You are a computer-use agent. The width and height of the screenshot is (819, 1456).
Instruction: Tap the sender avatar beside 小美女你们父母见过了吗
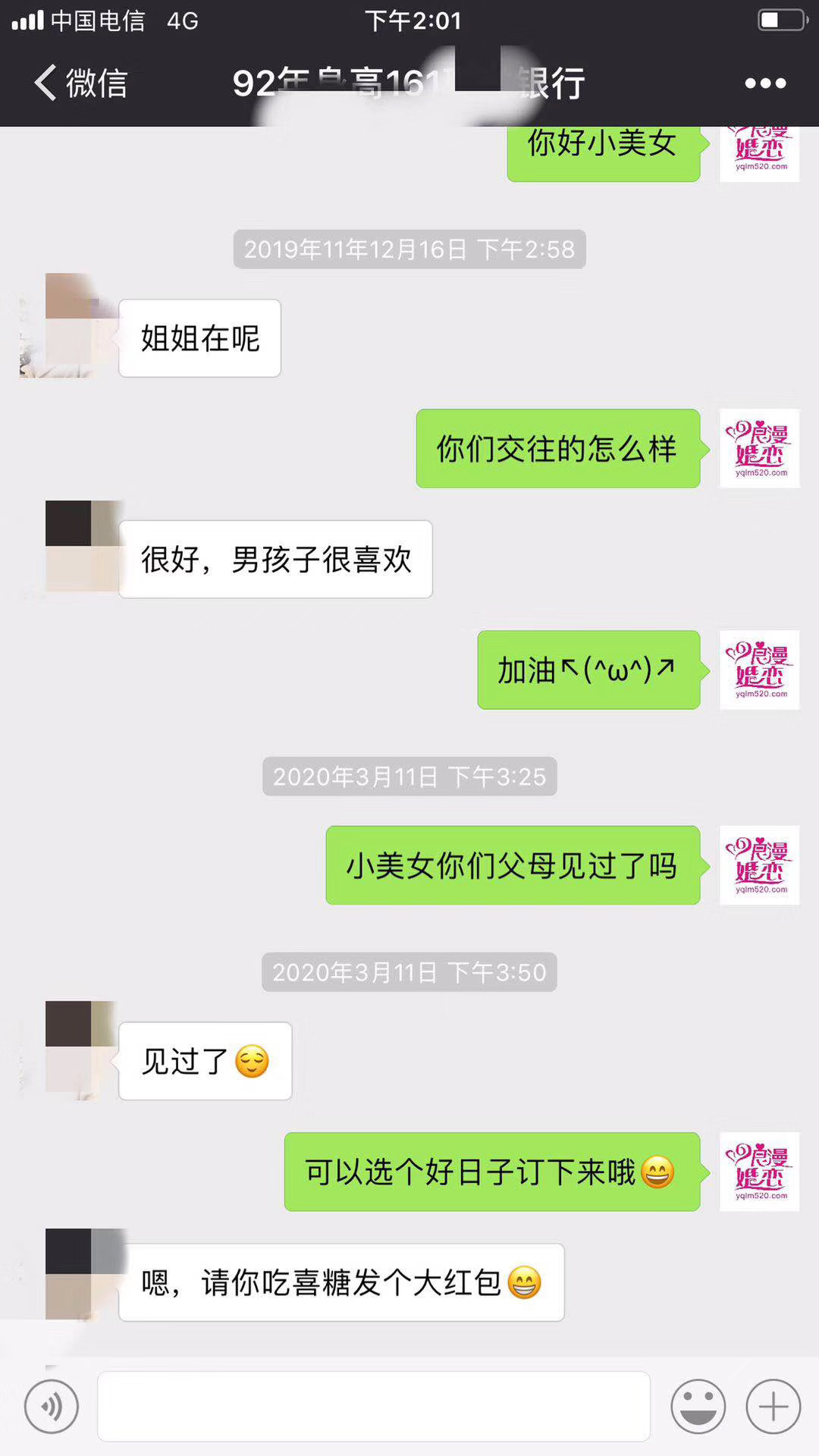pos(759,865)
